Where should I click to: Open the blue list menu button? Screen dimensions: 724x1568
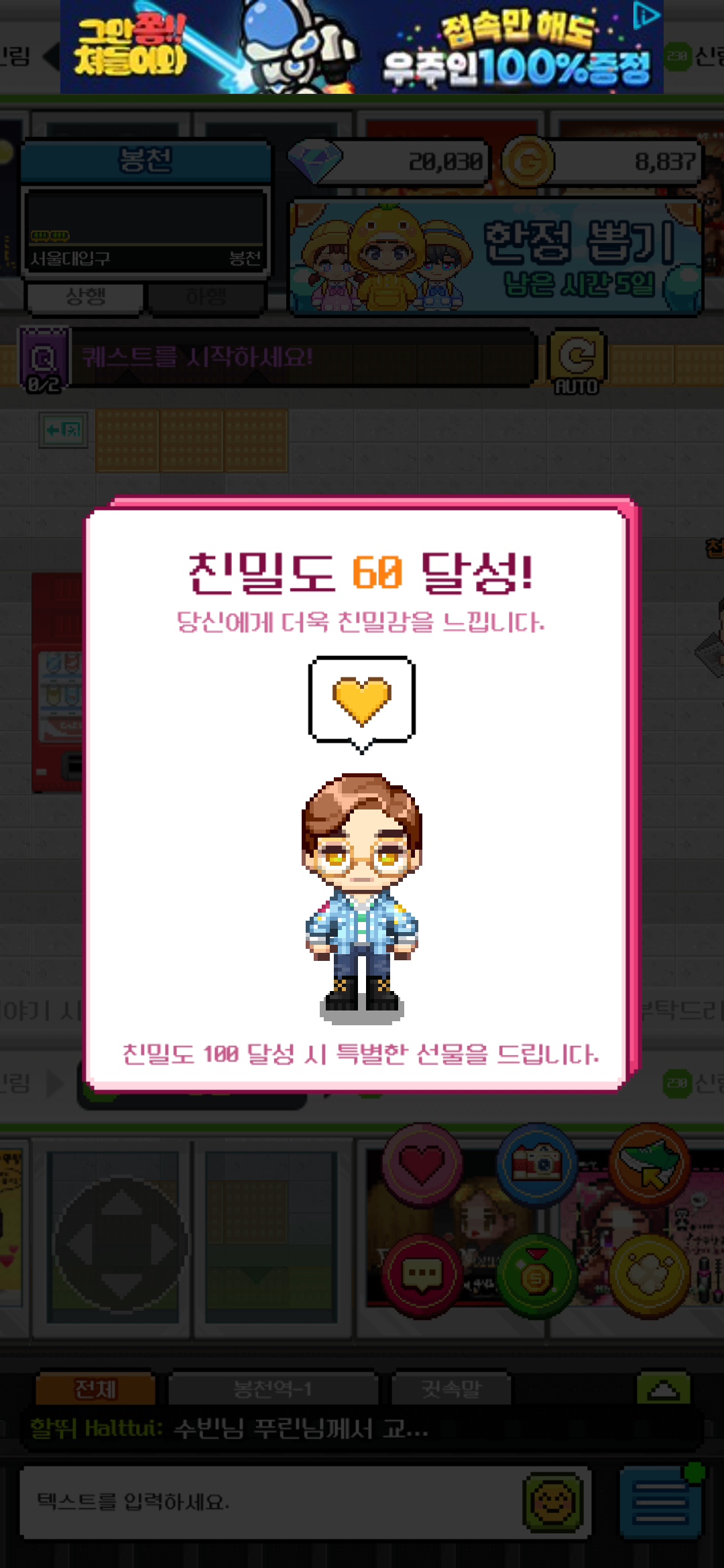coord(660,1501)
